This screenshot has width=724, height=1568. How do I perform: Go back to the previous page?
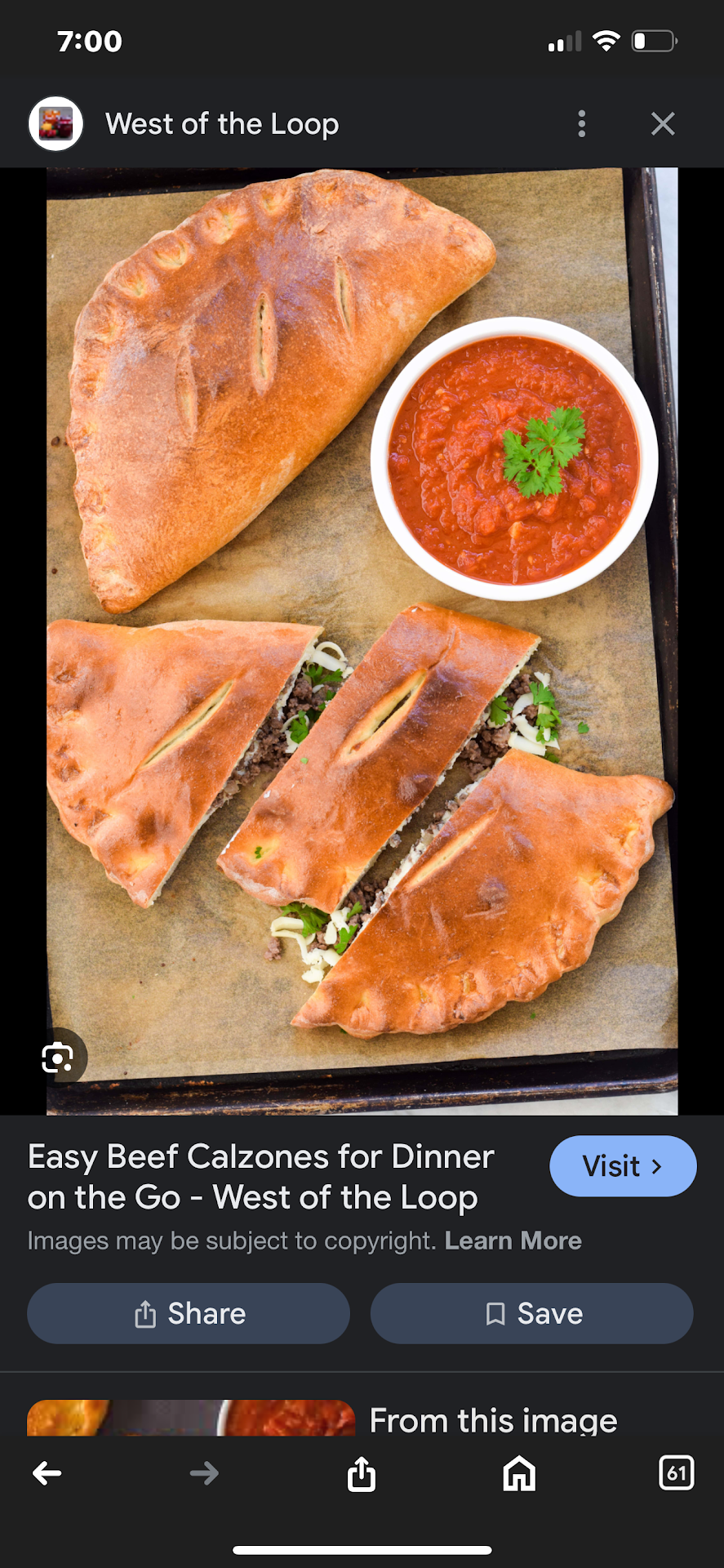pyautogui.click(x=47, y=1473)
